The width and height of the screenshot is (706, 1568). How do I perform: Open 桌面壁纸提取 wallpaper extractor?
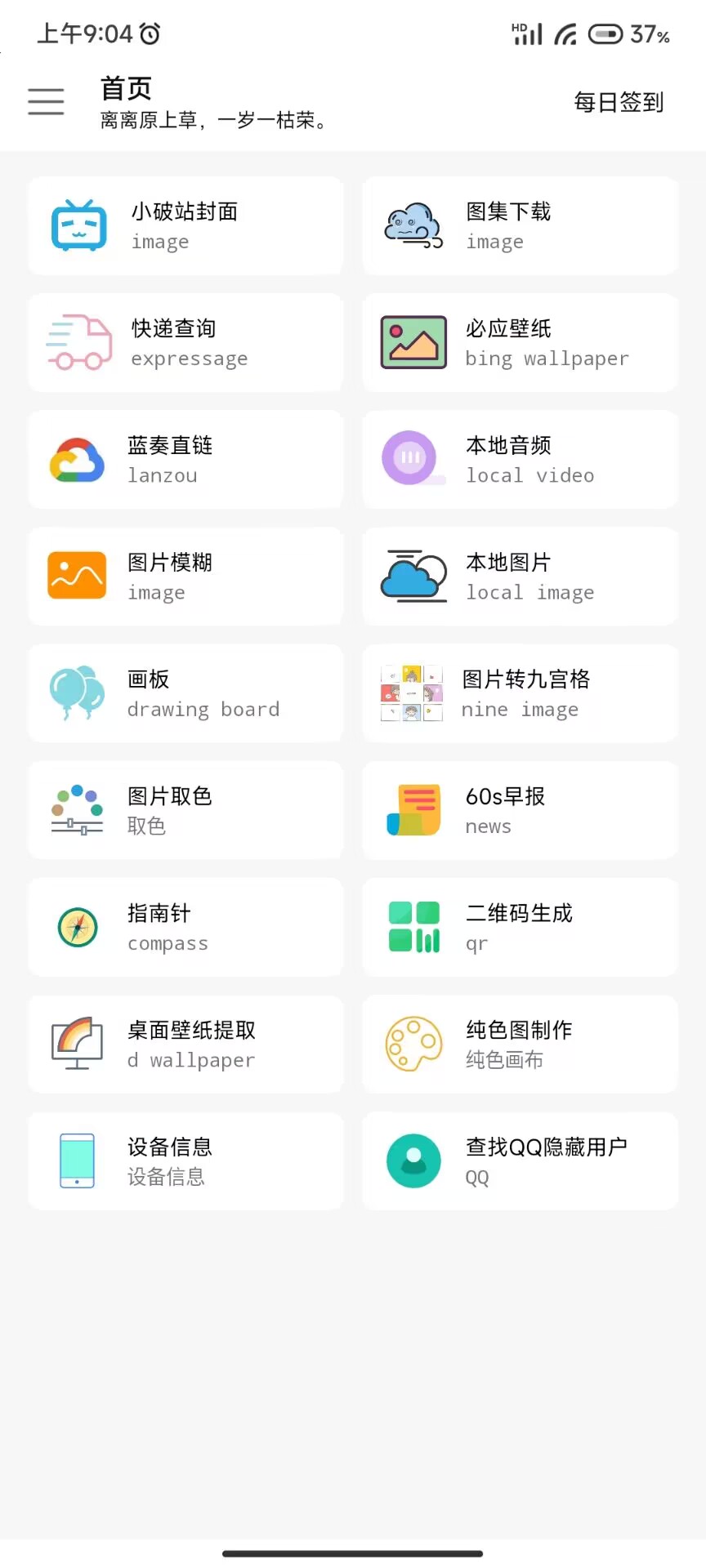tap(185, 1044)
